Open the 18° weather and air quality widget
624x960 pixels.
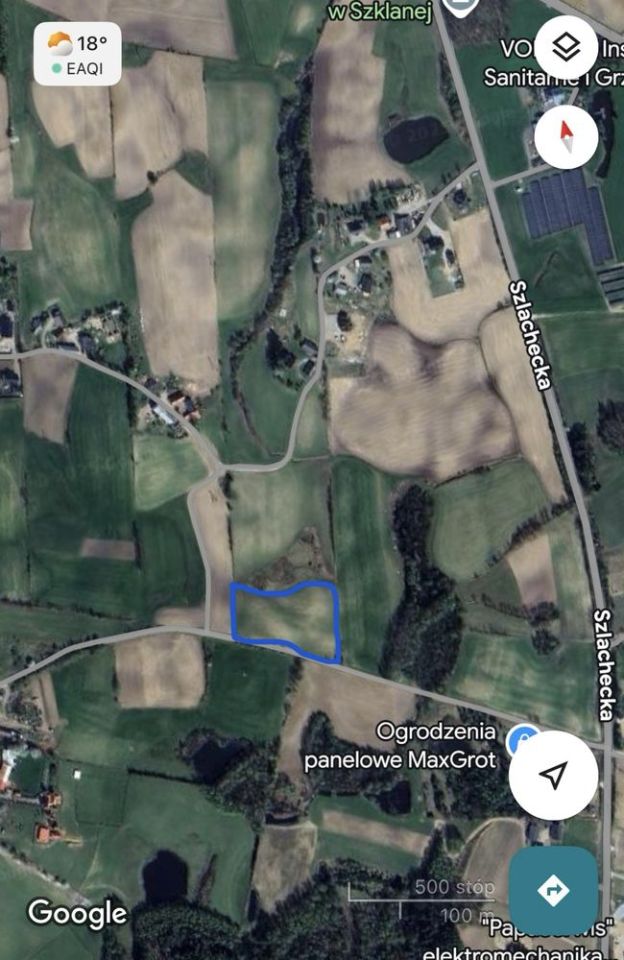click(77, 54)
